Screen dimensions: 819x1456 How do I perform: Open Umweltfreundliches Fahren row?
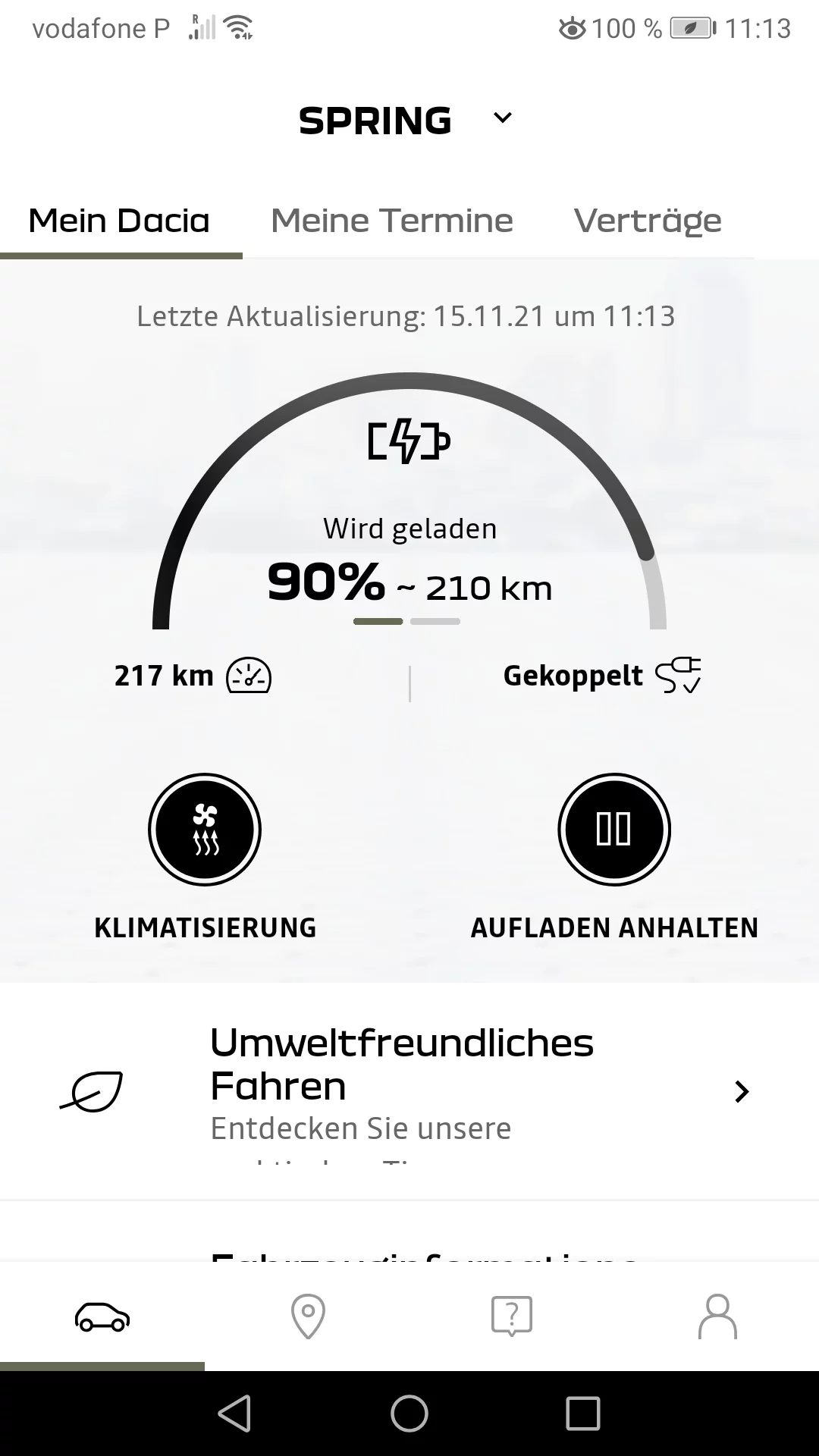[x=409, y=1091]
